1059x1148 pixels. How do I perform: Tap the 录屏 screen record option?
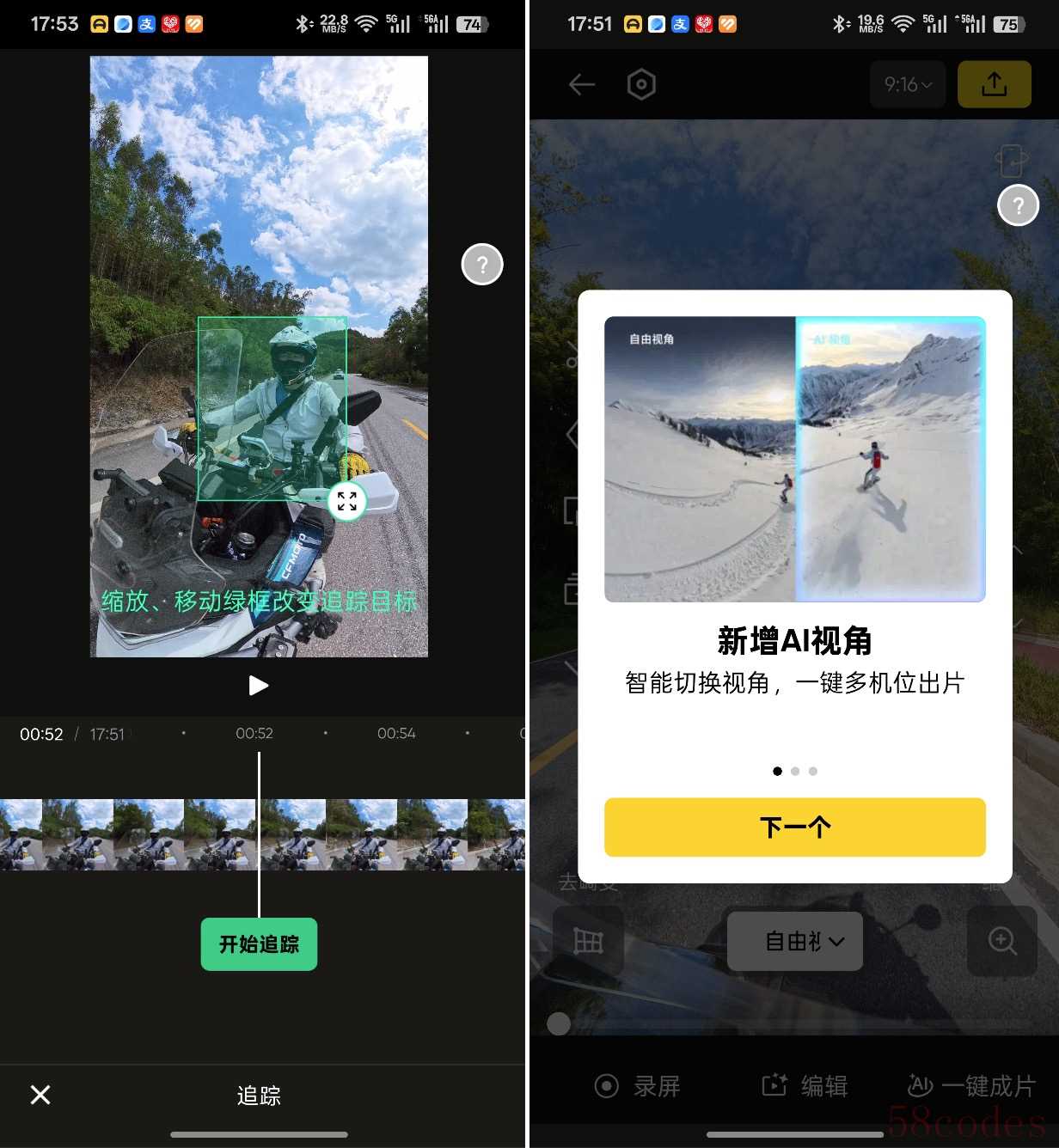[x=638, y=1086]
